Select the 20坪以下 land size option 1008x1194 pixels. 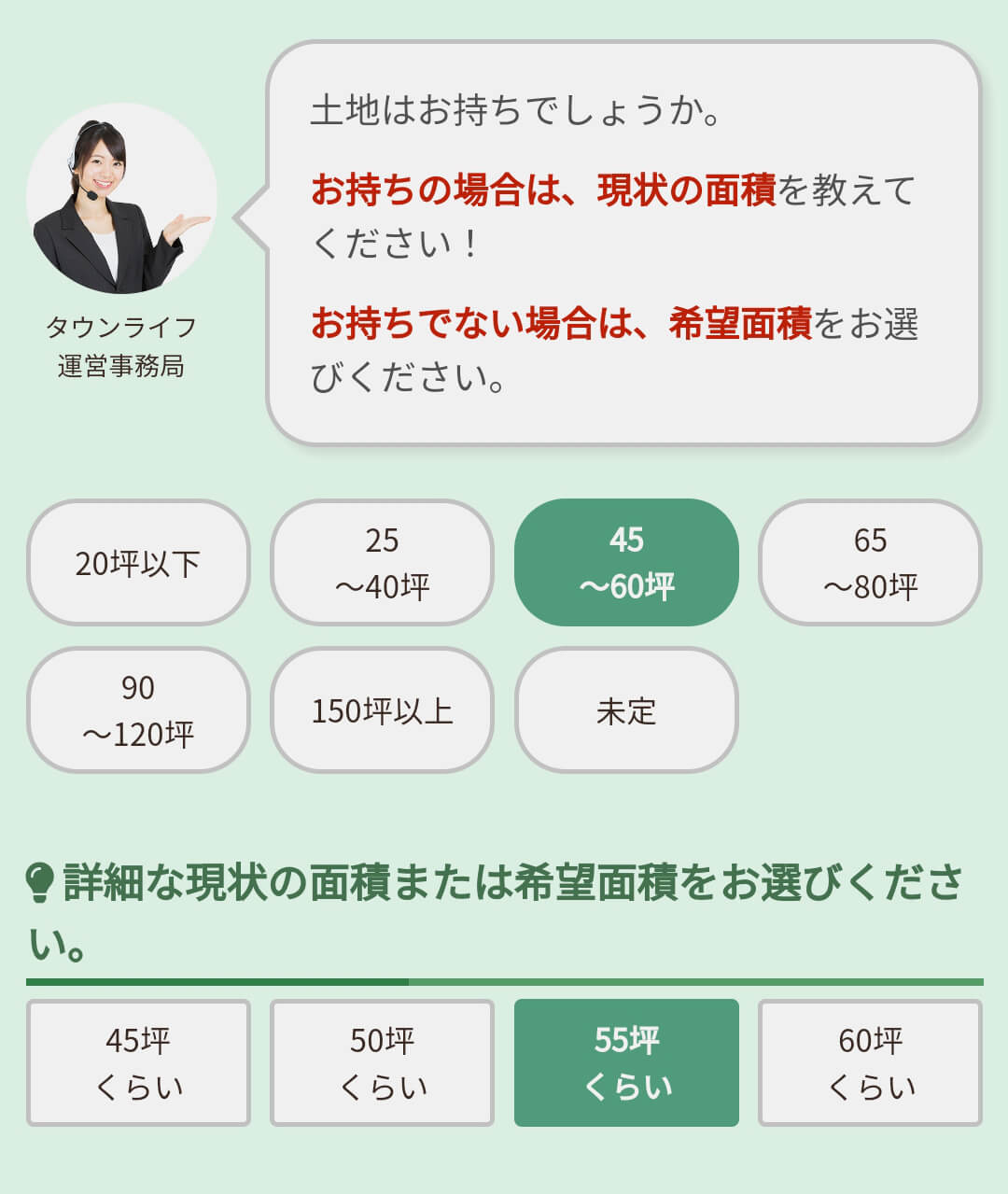click(138, 562)
